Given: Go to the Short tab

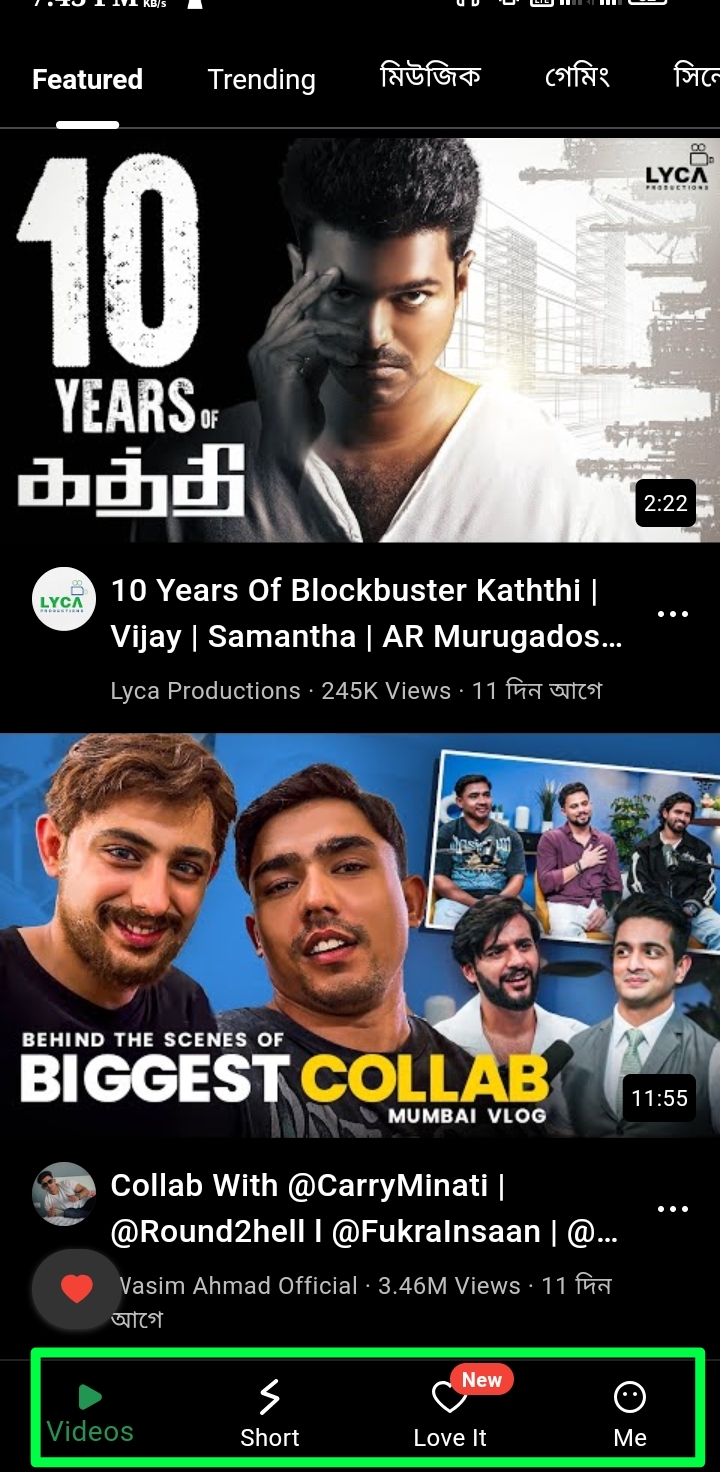Looking at the screenshot, I should [x=270, y=1413].
